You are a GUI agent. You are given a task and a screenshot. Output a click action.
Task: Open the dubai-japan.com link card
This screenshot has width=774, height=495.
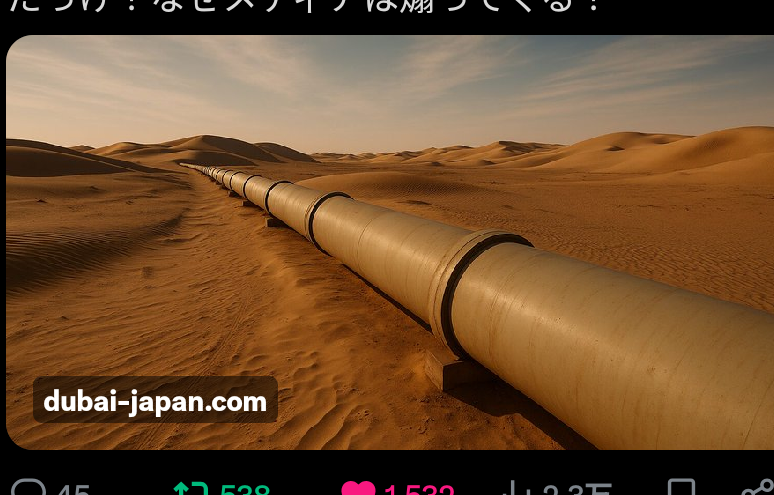[390, 242]
